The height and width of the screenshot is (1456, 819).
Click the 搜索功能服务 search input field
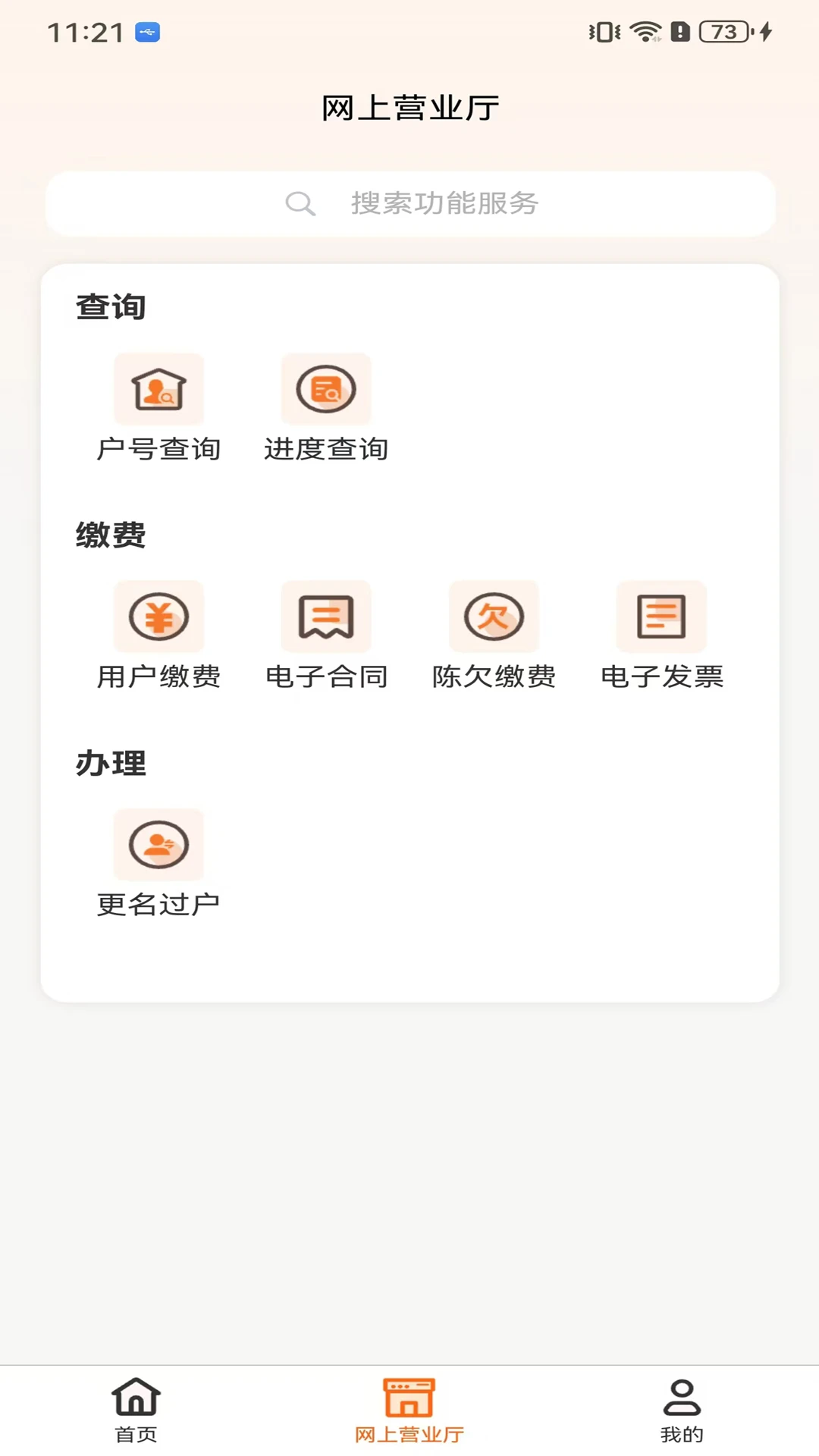(x=444, y=203)
